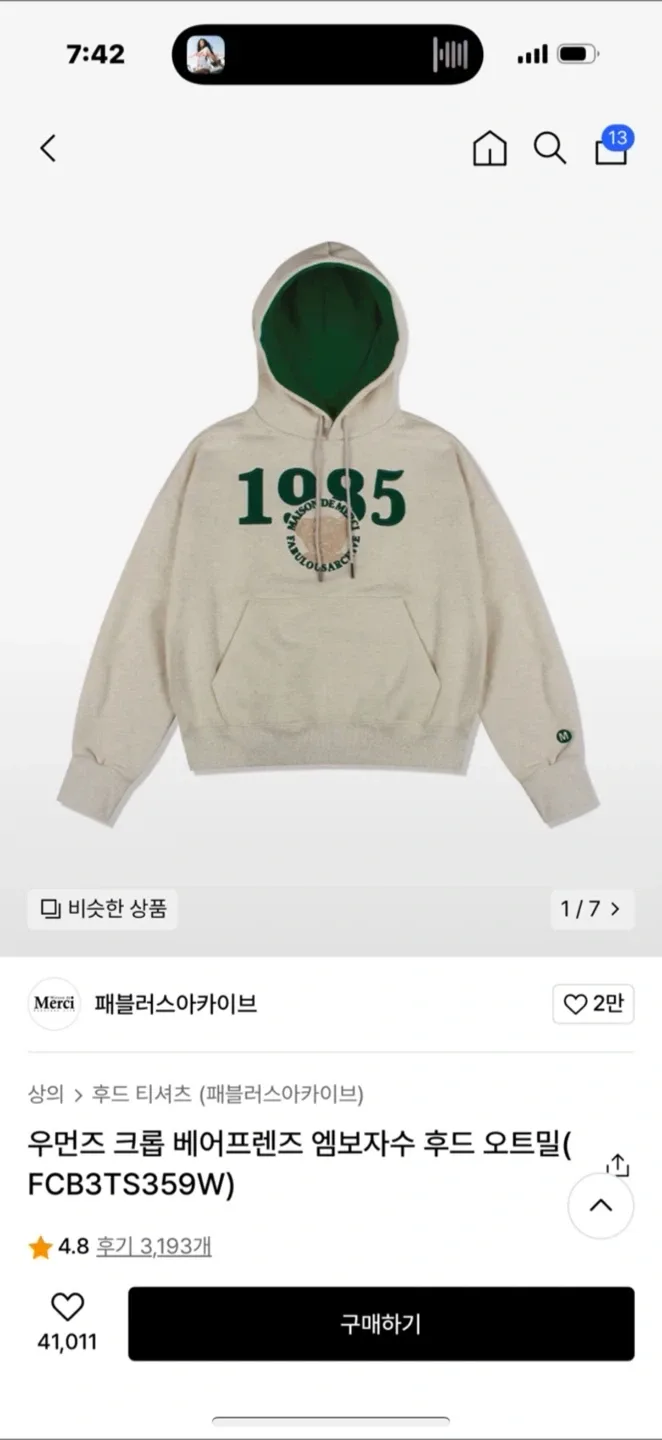Viewport: 662px width, 1440px height.
Task: Open the shopping bag with 13 items
Action: pyautogui.click(x=611, y=149)
